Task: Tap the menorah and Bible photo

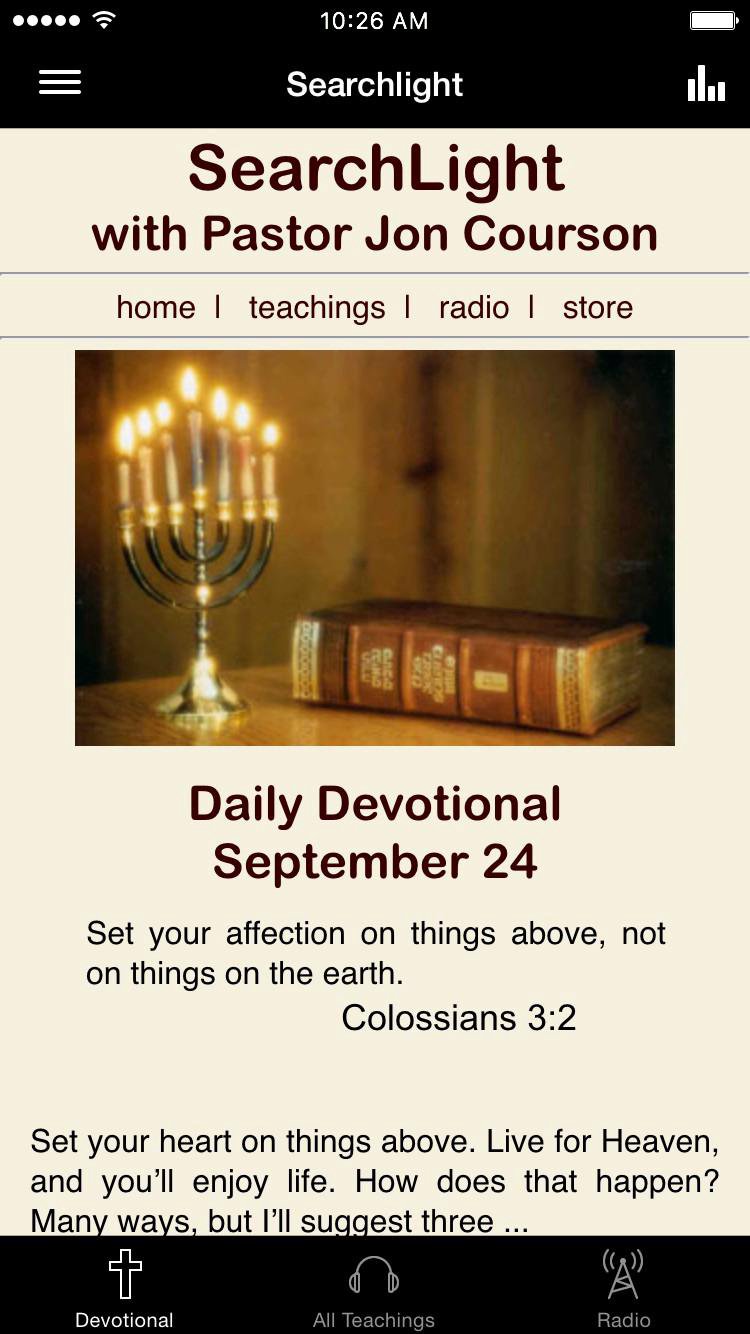Action: click(x=374, y=547)
